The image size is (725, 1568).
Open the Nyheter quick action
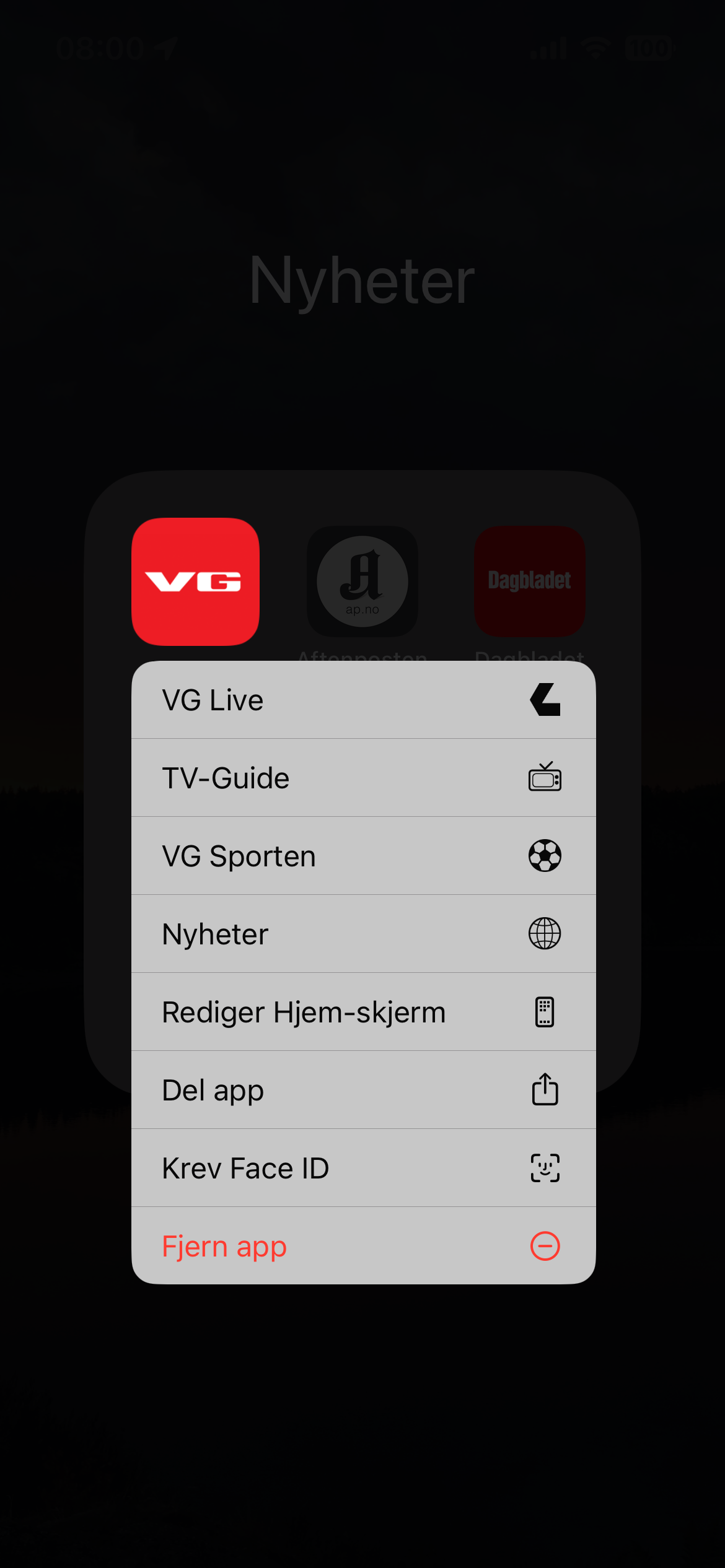click(363, 934)
